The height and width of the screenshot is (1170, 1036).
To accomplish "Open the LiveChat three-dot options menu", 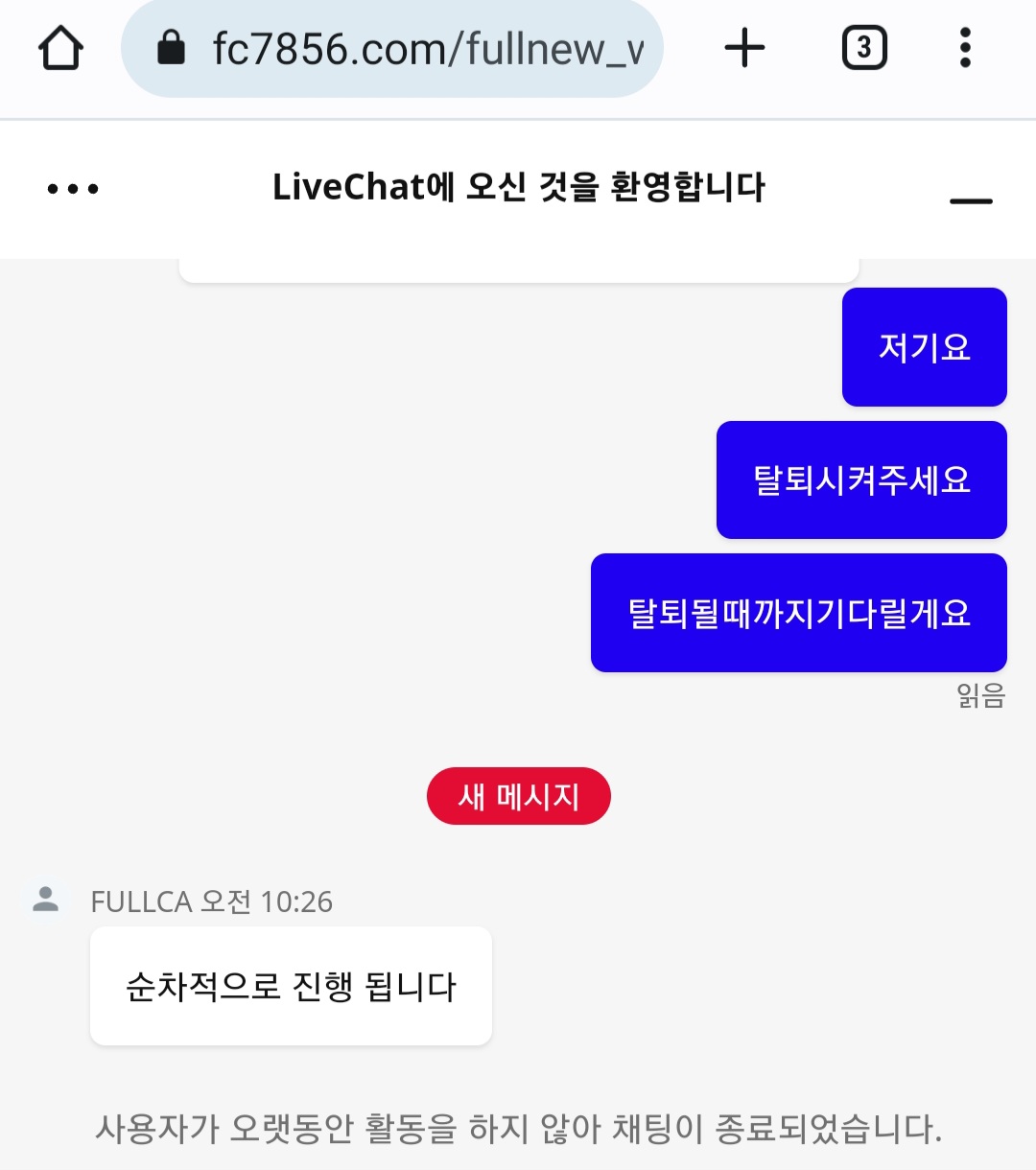I will coord(73,189).
